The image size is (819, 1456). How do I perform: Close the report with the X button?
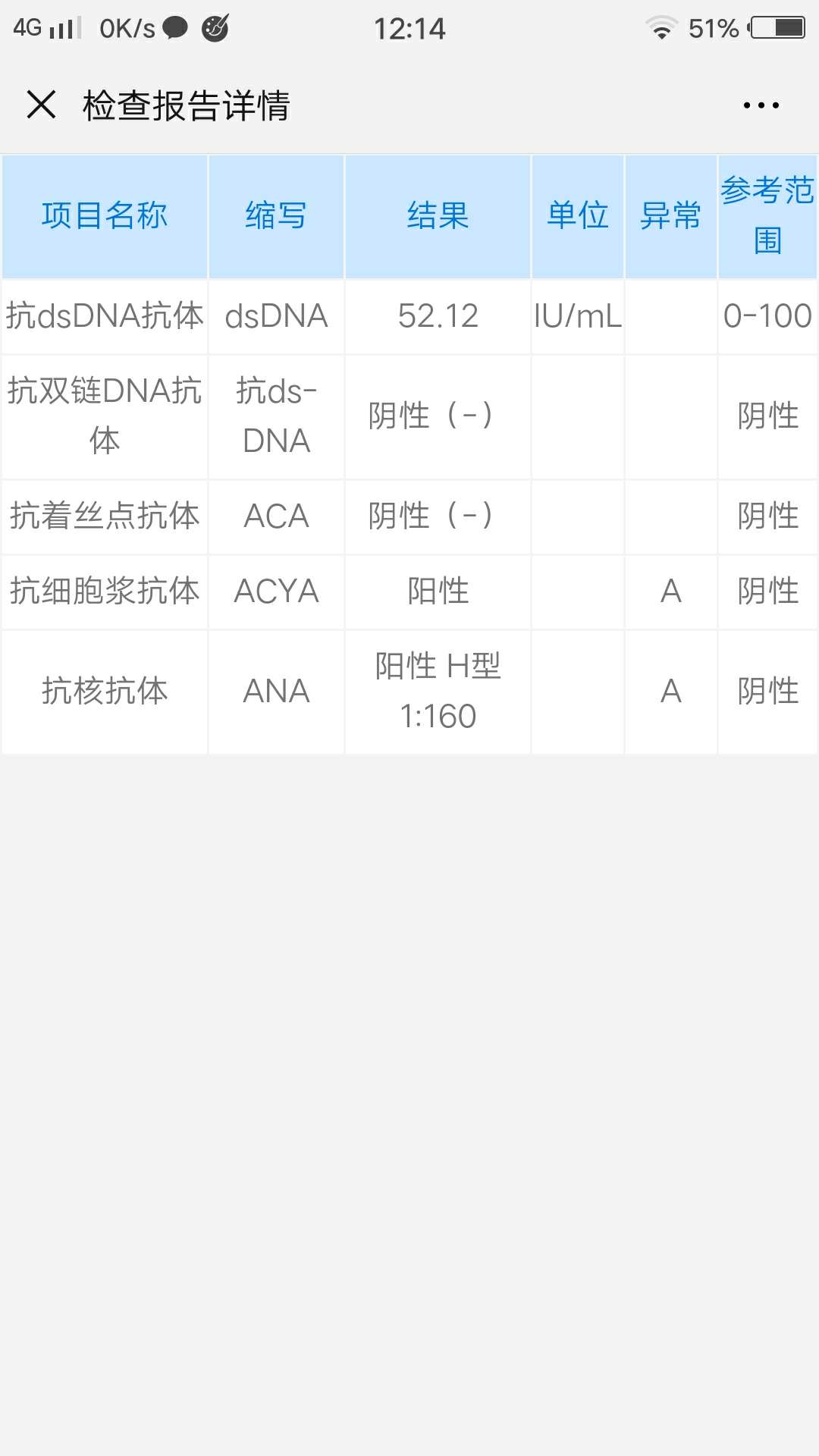point(41,105)
